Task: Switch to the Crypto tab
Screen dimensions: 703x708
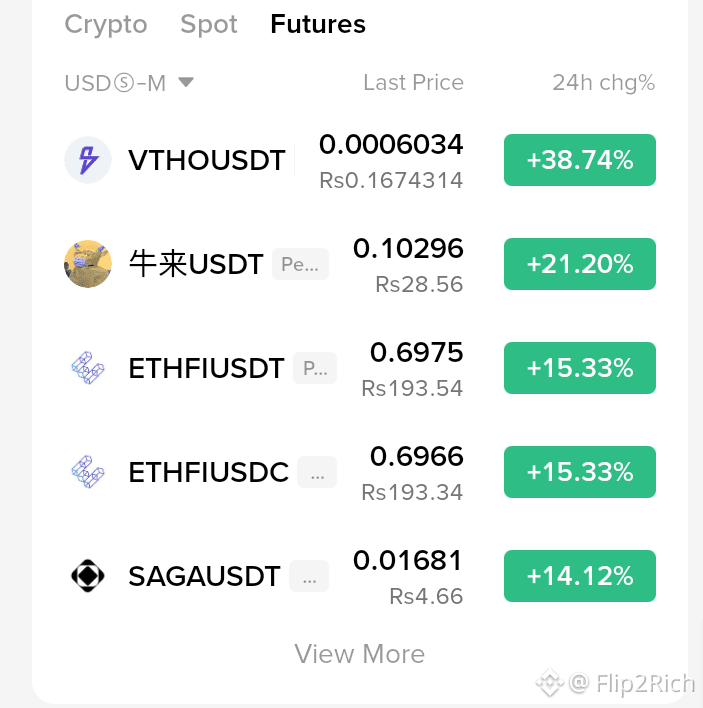Action: (106, 24)
